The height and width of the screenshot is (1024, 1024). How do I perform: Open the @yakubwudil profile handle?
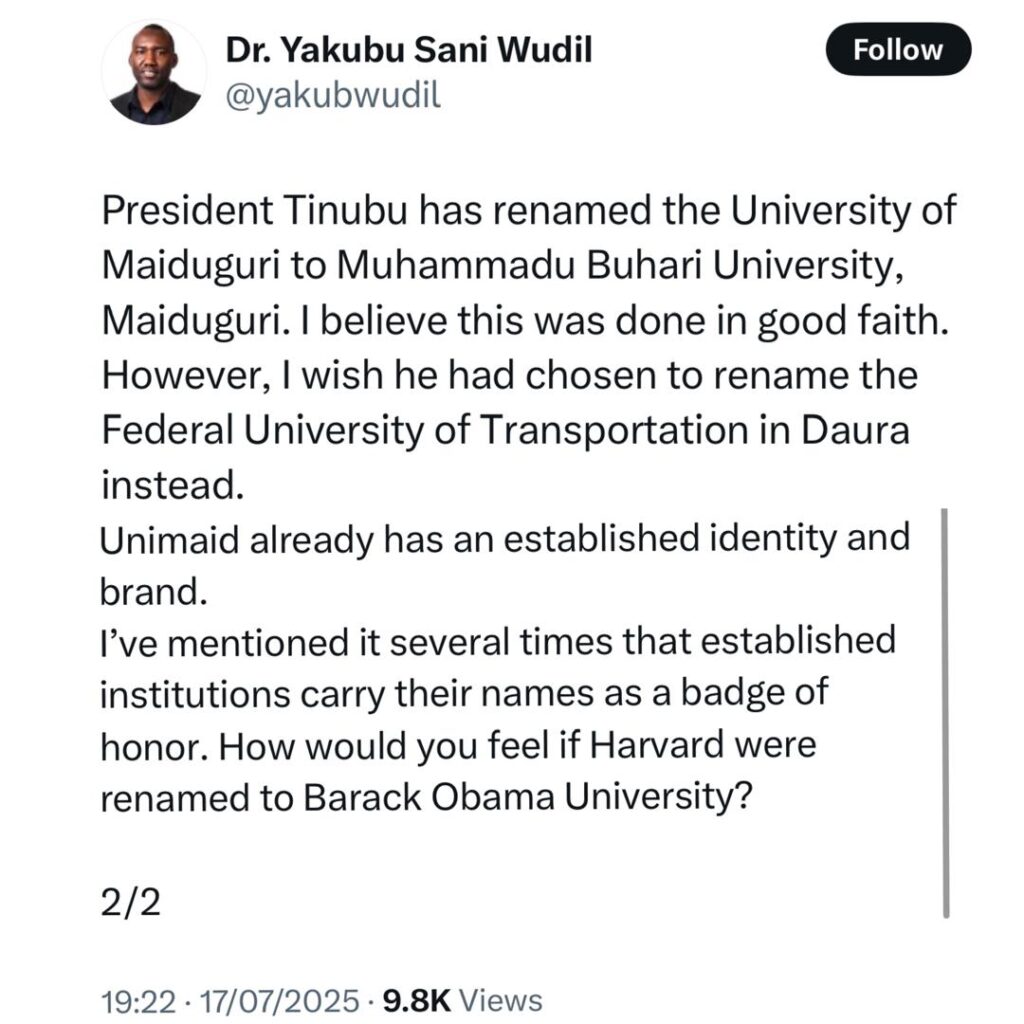319,95
